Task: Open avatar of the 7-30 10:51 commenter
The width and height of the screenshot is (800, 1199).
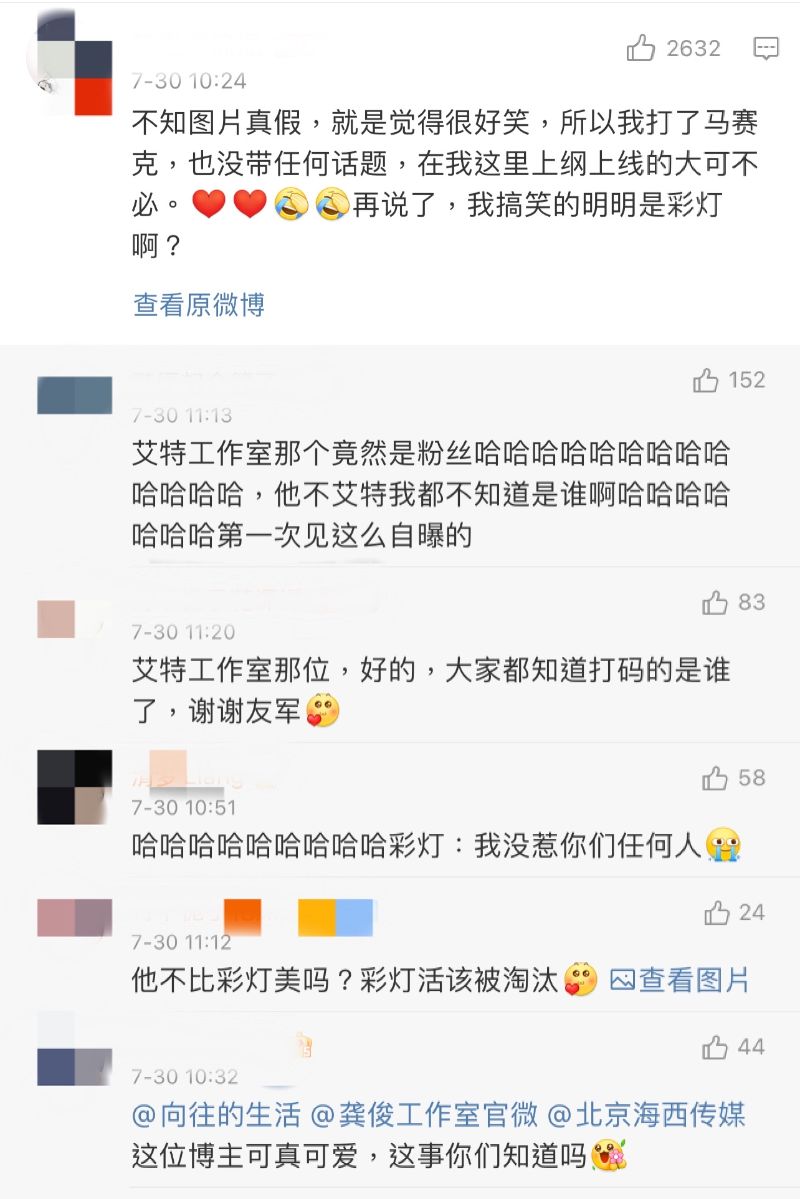Action: [74, 787]
